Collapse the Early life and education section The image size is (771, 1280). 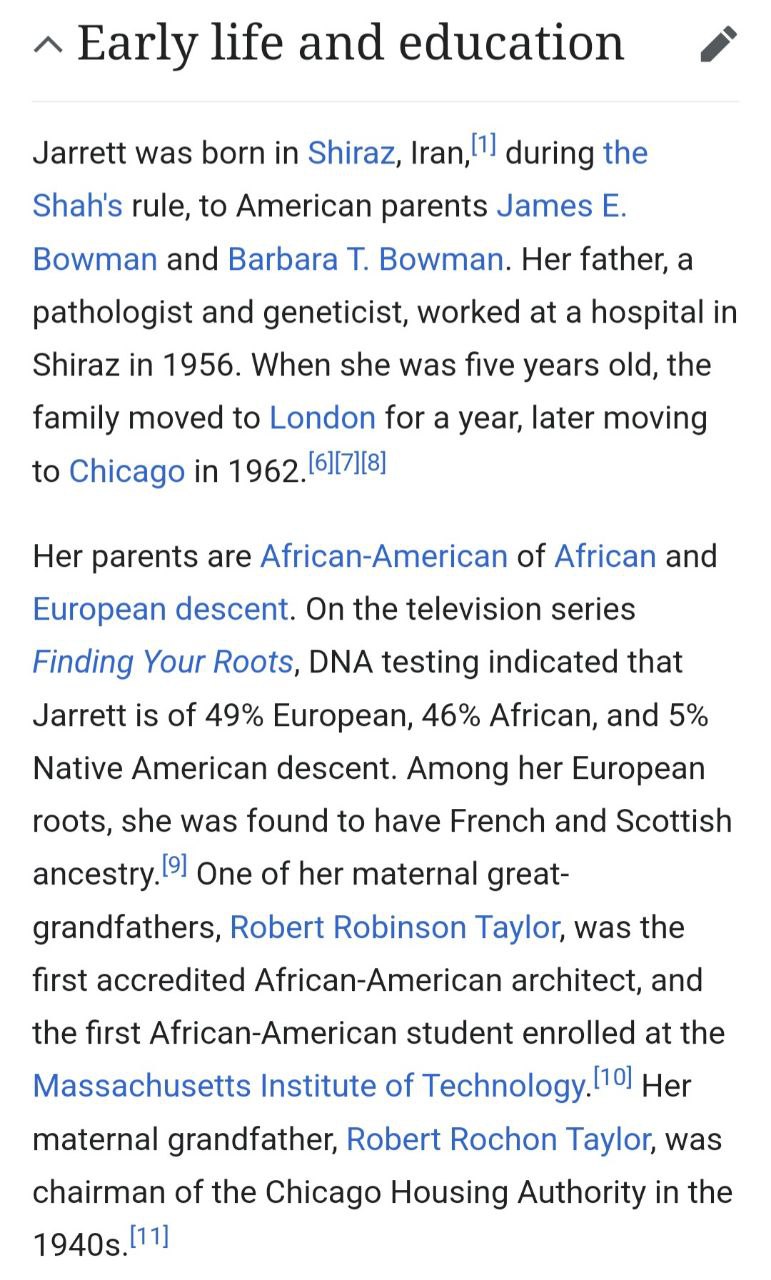[x=47, y=45]
